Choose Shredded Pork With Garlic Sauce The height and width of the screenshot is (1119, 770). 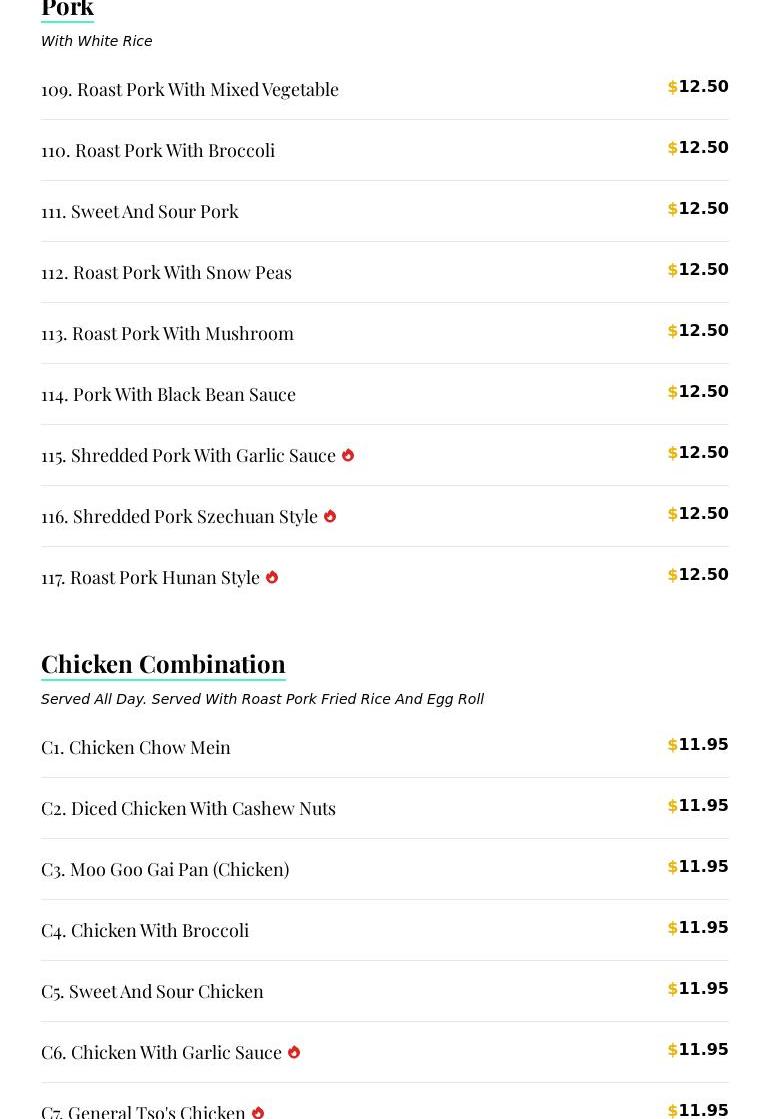click(188, 455)
